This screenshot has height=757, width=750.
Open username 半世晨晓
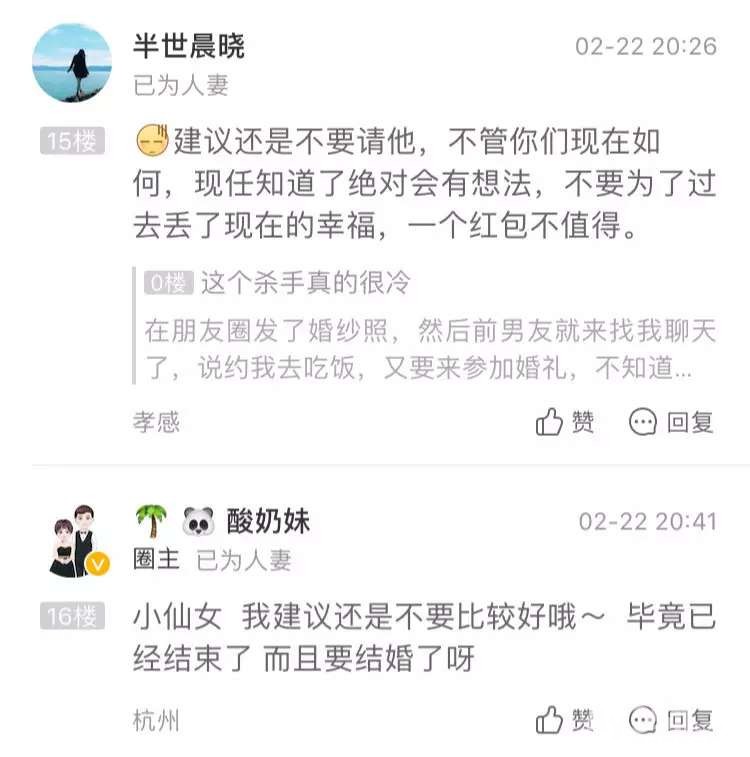pyautogui.click(x=189, y=46)
